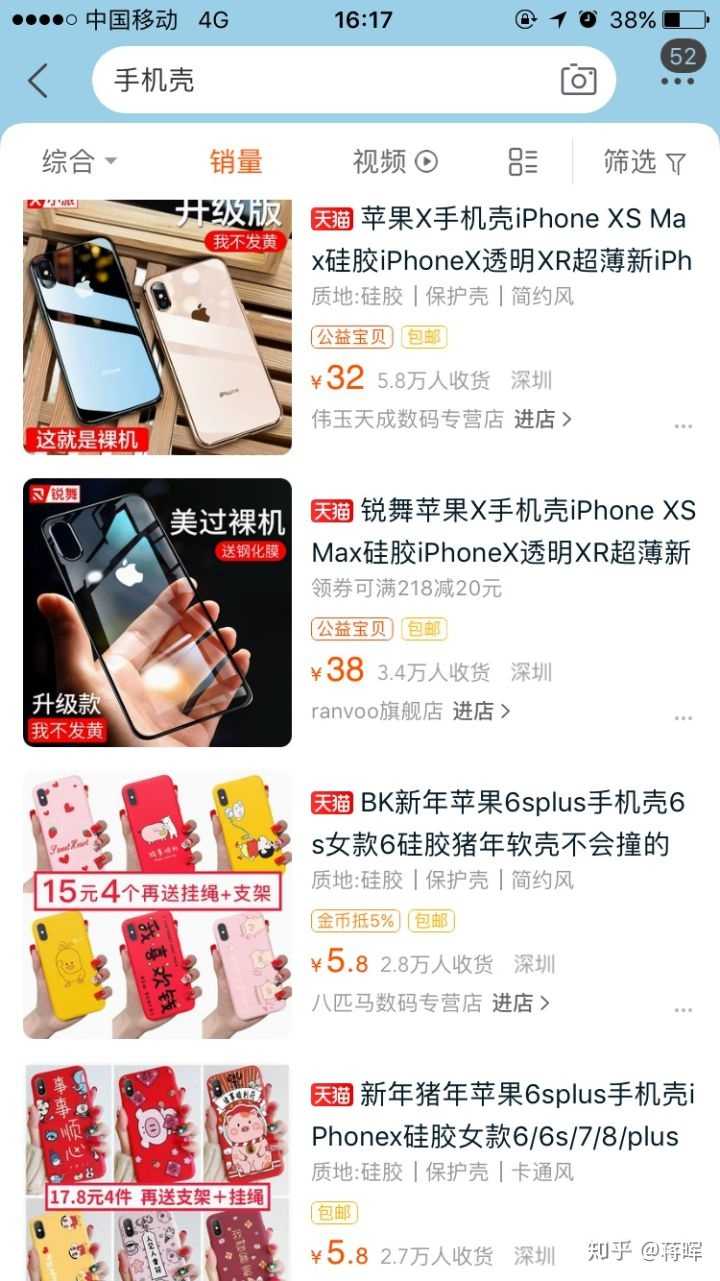
Task: Select the 销量 sort tab
Action: tap(236, 161)
